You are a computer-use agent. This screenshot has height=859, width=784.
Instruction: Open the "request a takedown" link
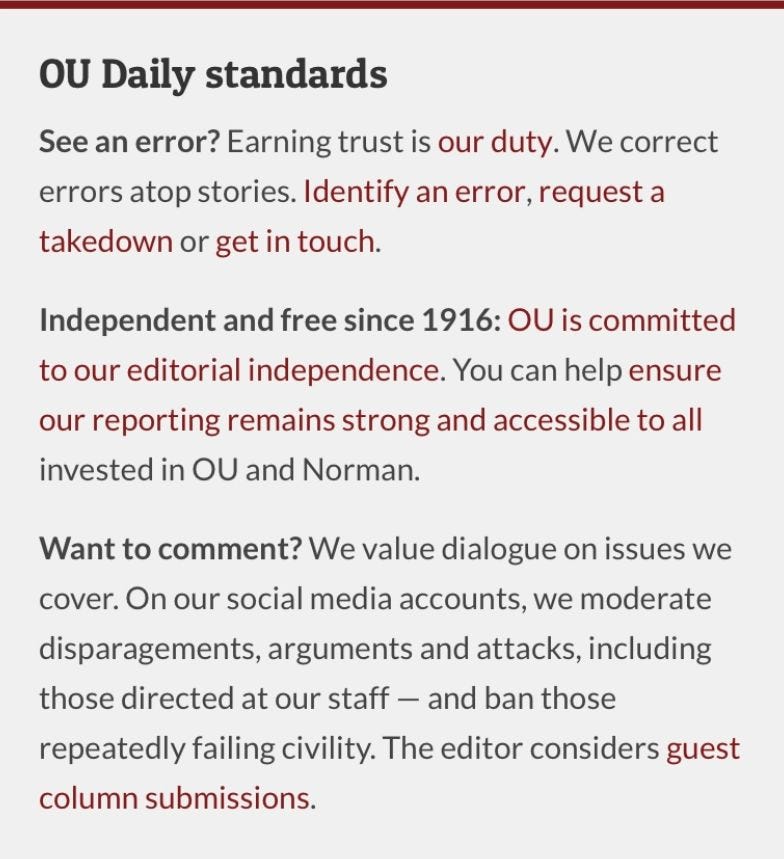(x=601, y=193)
